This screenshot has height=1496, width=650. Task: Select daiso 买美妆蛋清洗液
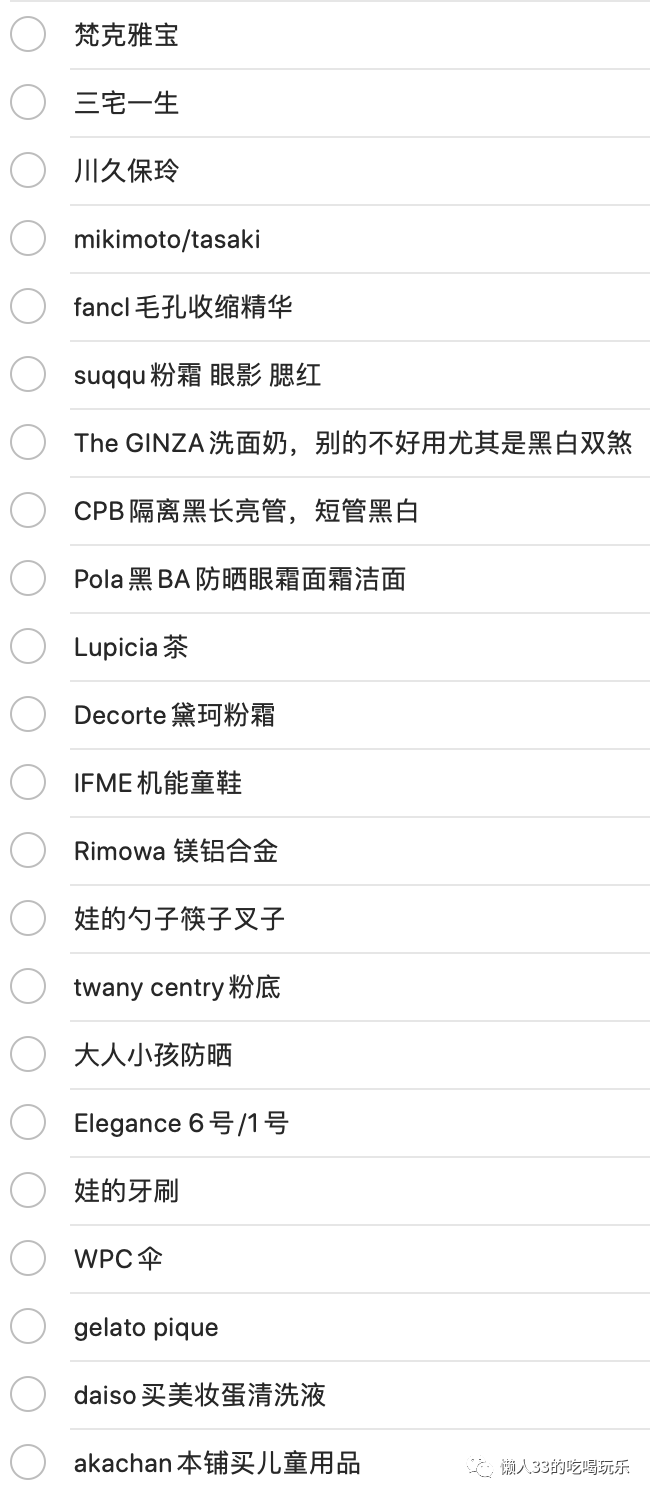[x=28, y=1395]
